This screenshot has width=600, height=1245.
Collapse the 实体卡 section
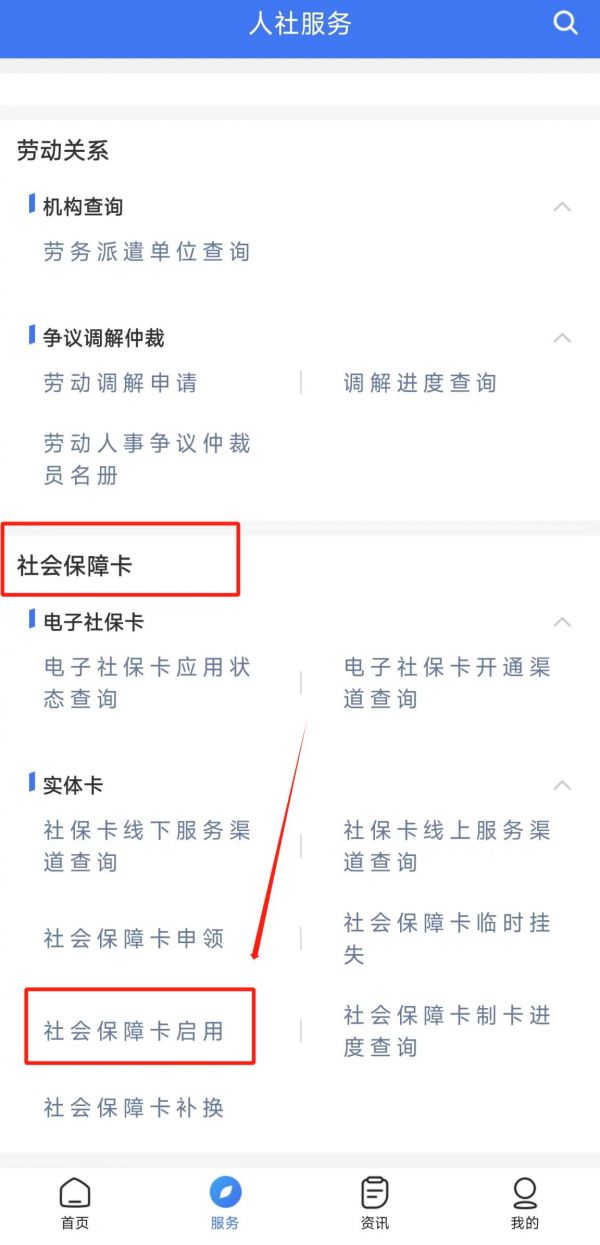coord(562,785)
